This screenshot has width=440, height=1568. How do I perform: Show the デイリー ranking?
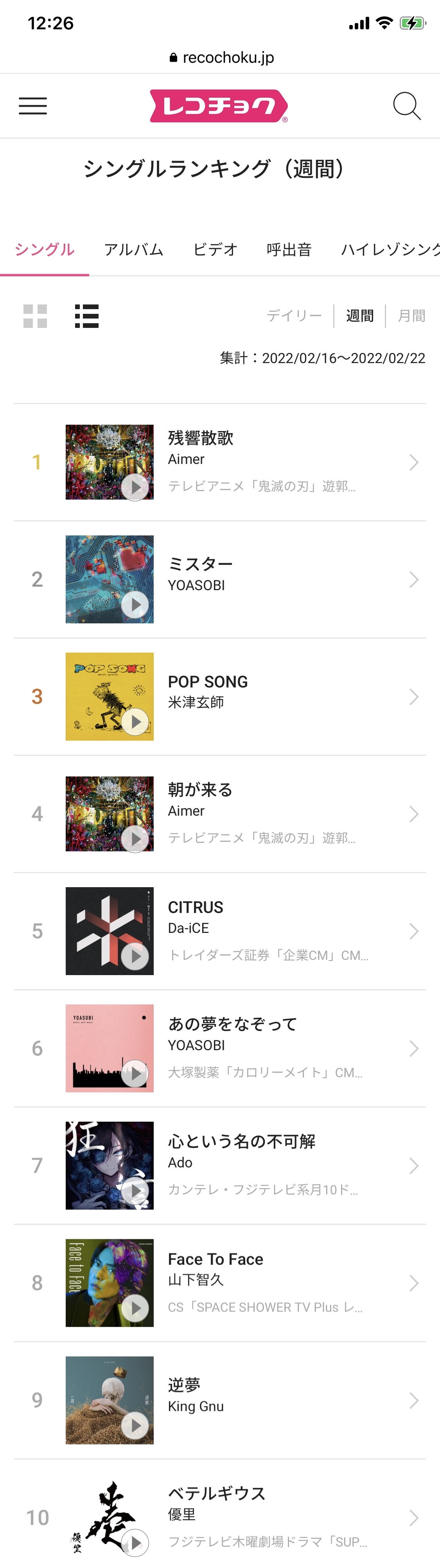295,316
